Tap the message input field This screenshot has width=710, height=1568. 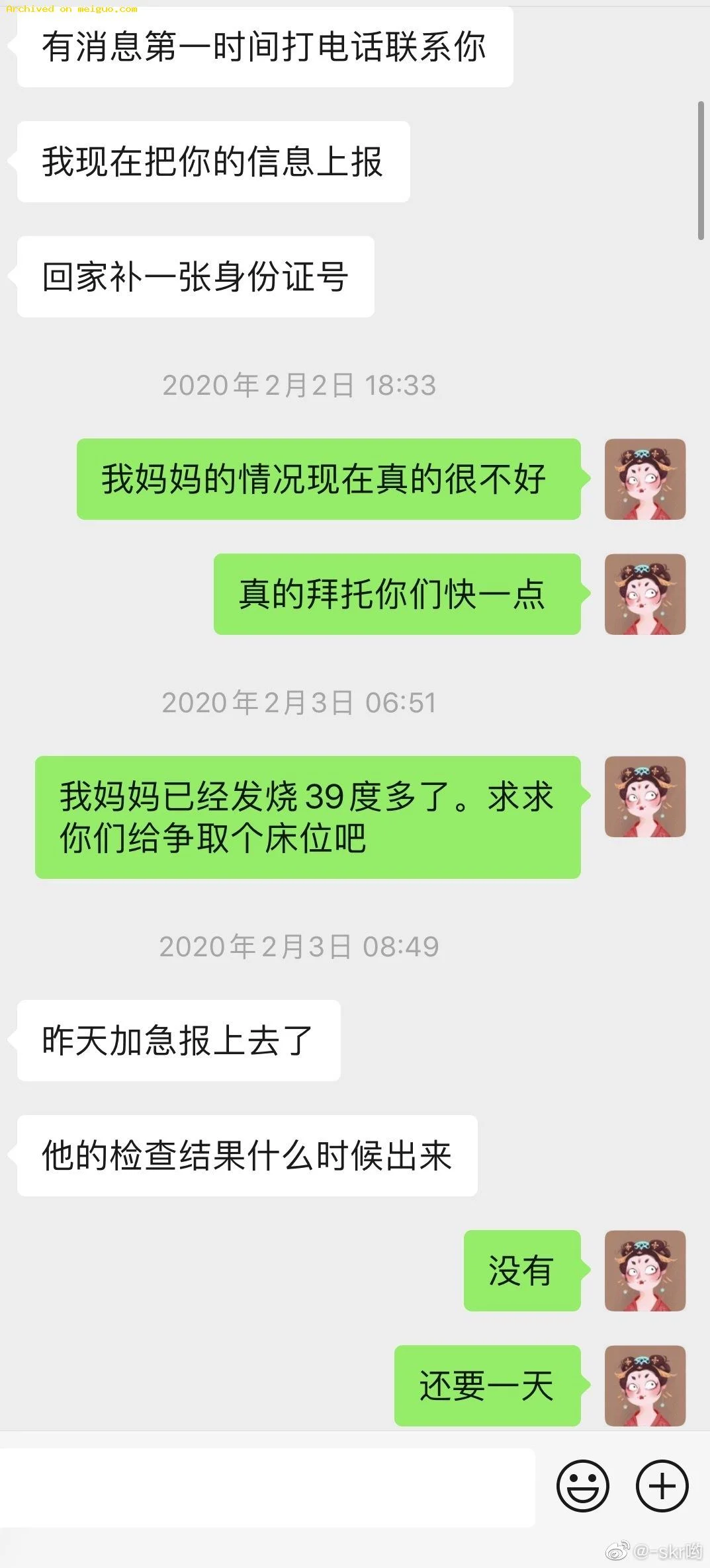(267, 1487)
